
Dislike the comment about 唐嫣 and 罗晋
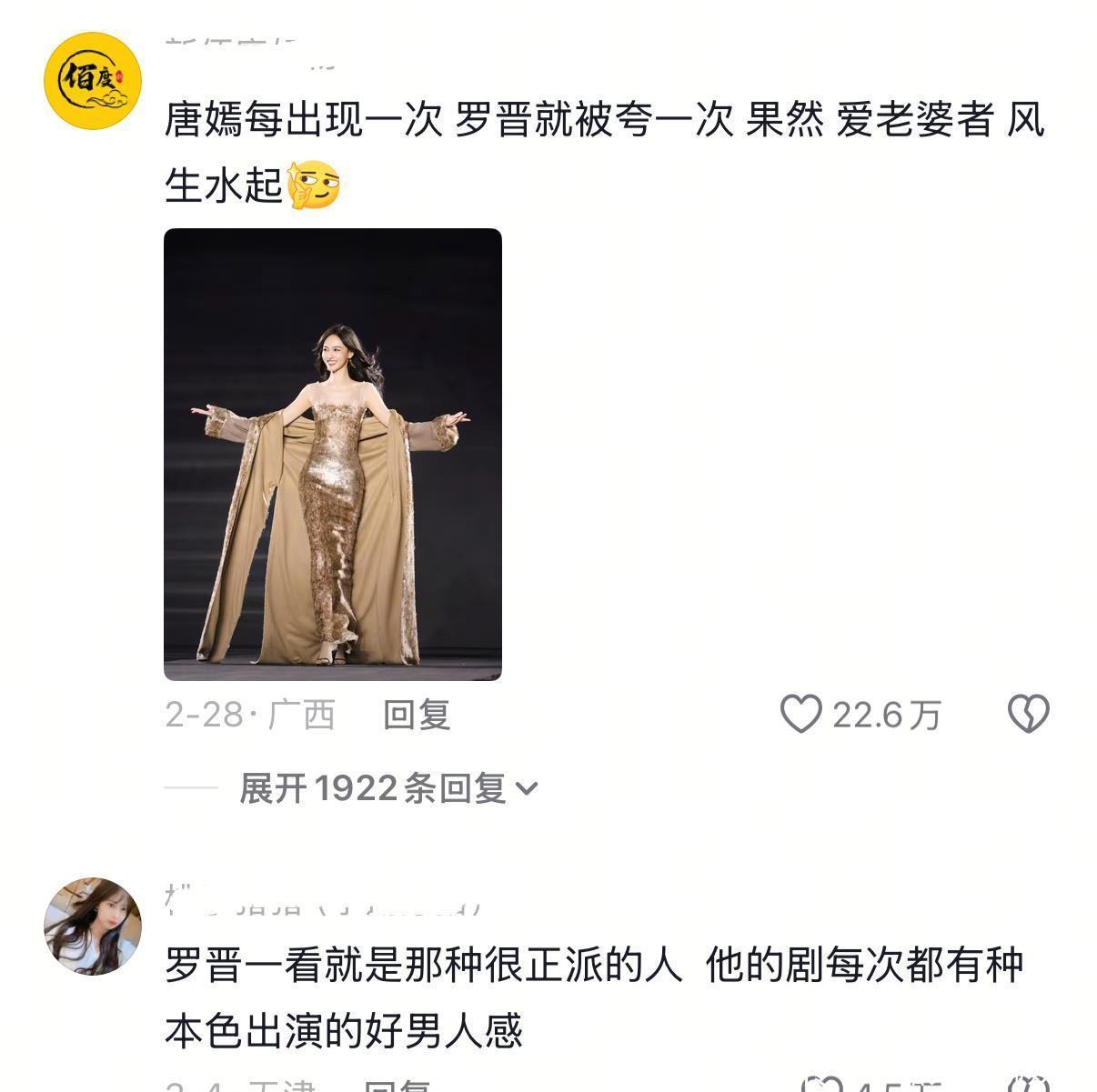pyautogui.click(x=1028, y=714)
